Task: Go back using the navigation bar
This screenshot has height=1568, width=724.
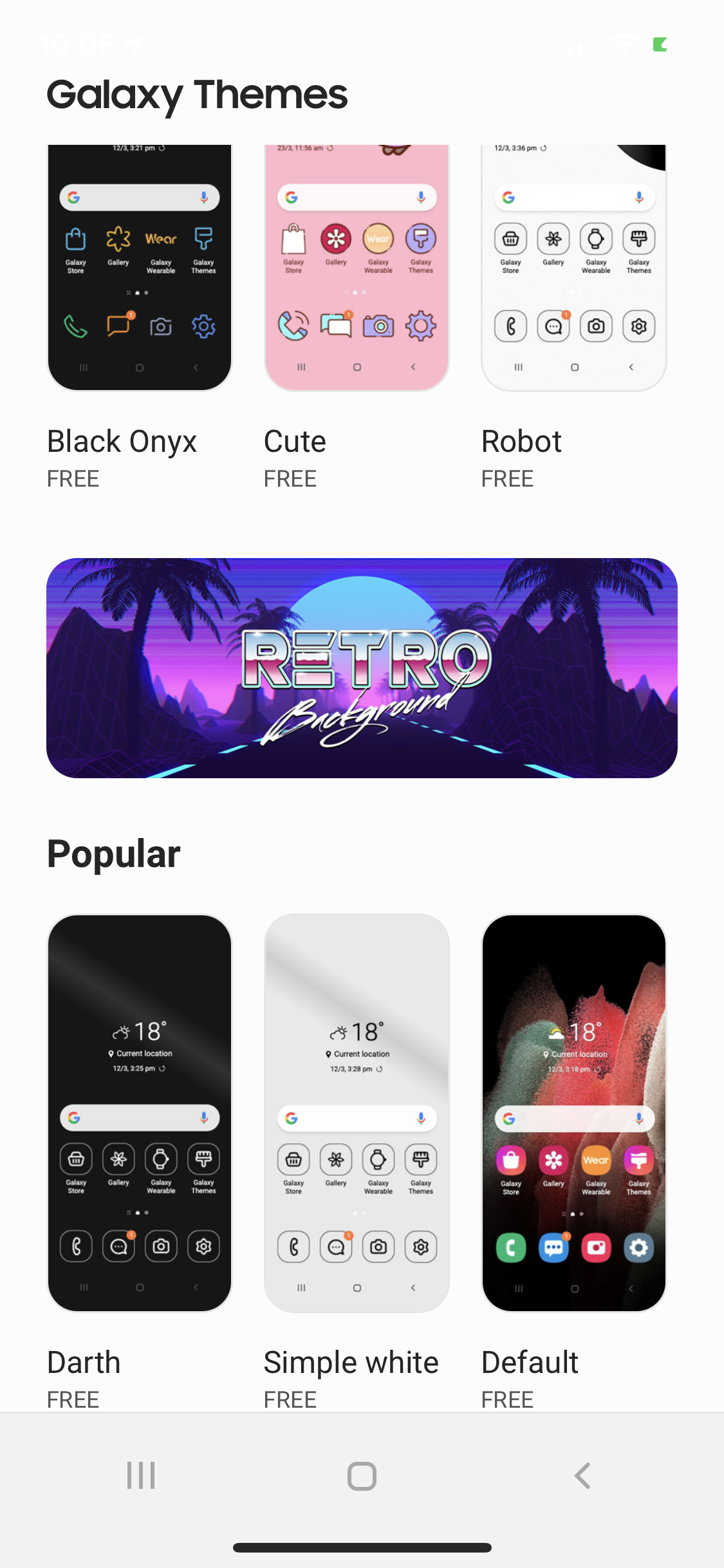Action: [582, 1475]
